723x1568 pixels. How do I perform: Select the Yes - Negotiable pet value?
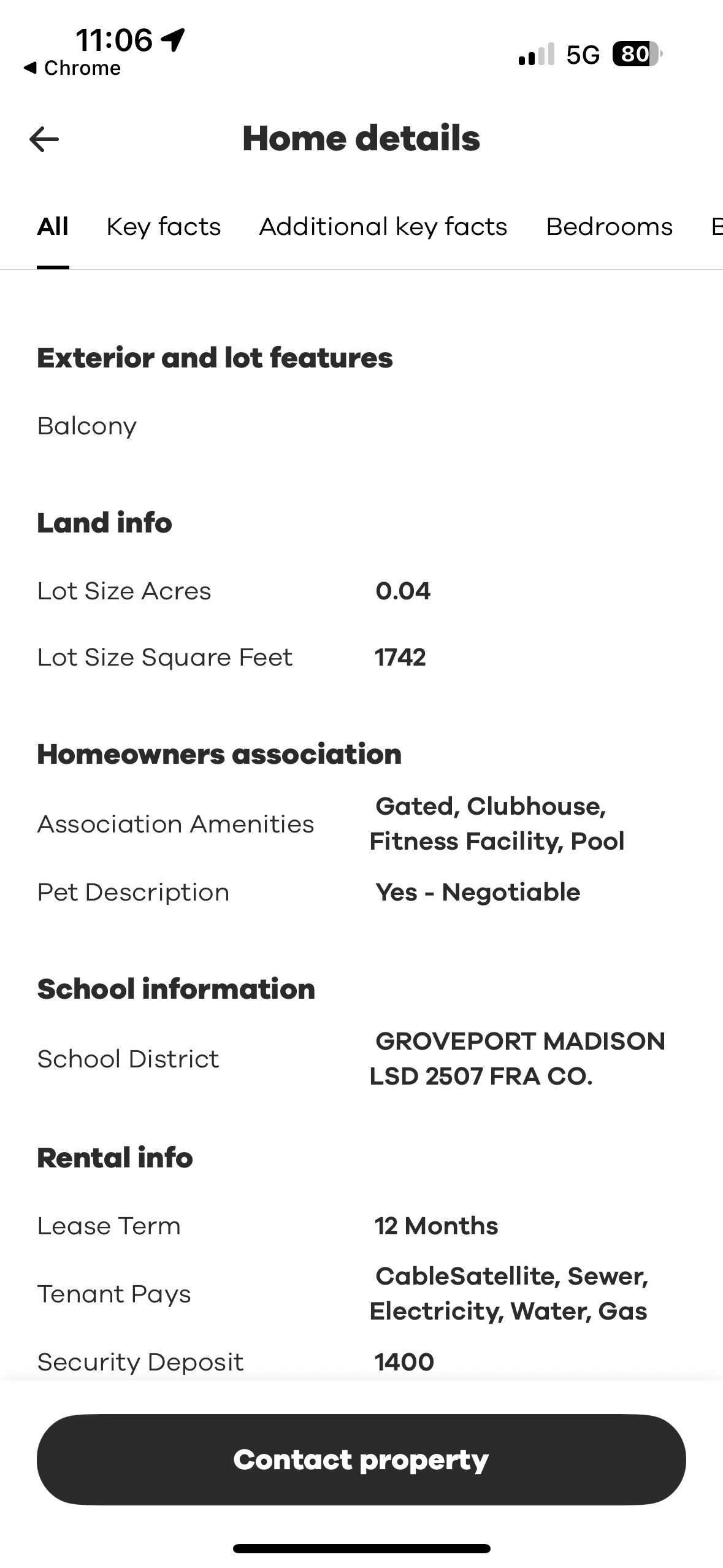(x=478, y=892)
